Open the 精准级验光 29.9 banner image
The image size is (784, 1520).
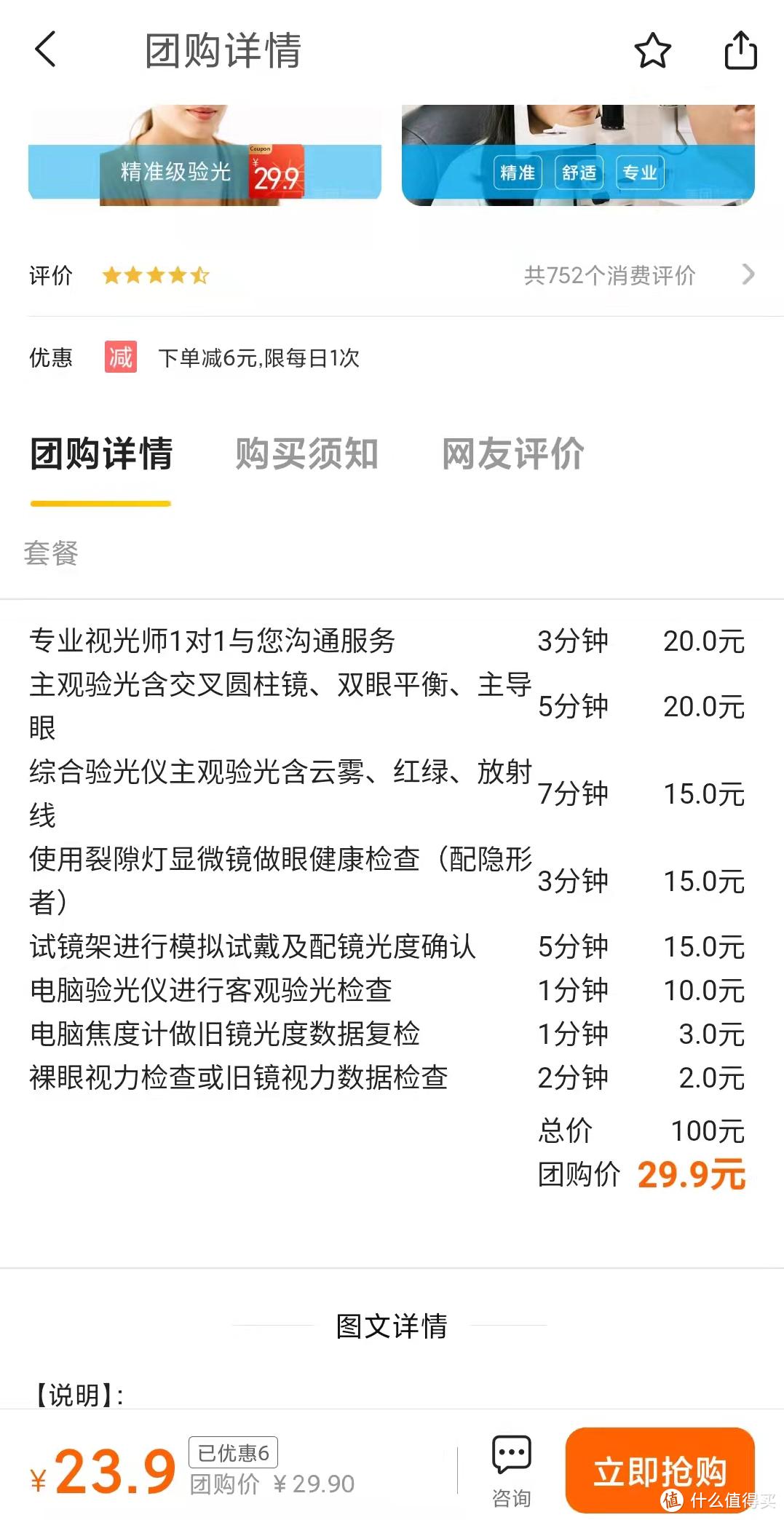click(205, 155)
